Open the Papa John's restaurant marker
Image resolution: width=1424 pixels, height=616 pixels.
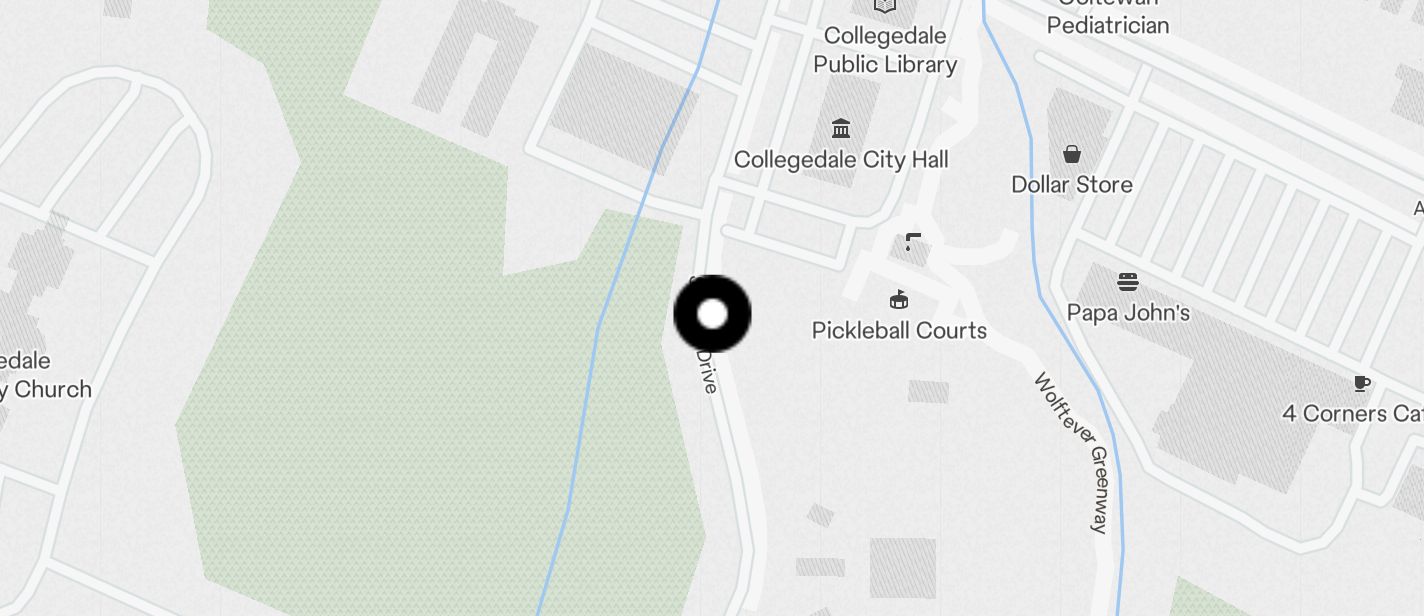point(1128,282)
